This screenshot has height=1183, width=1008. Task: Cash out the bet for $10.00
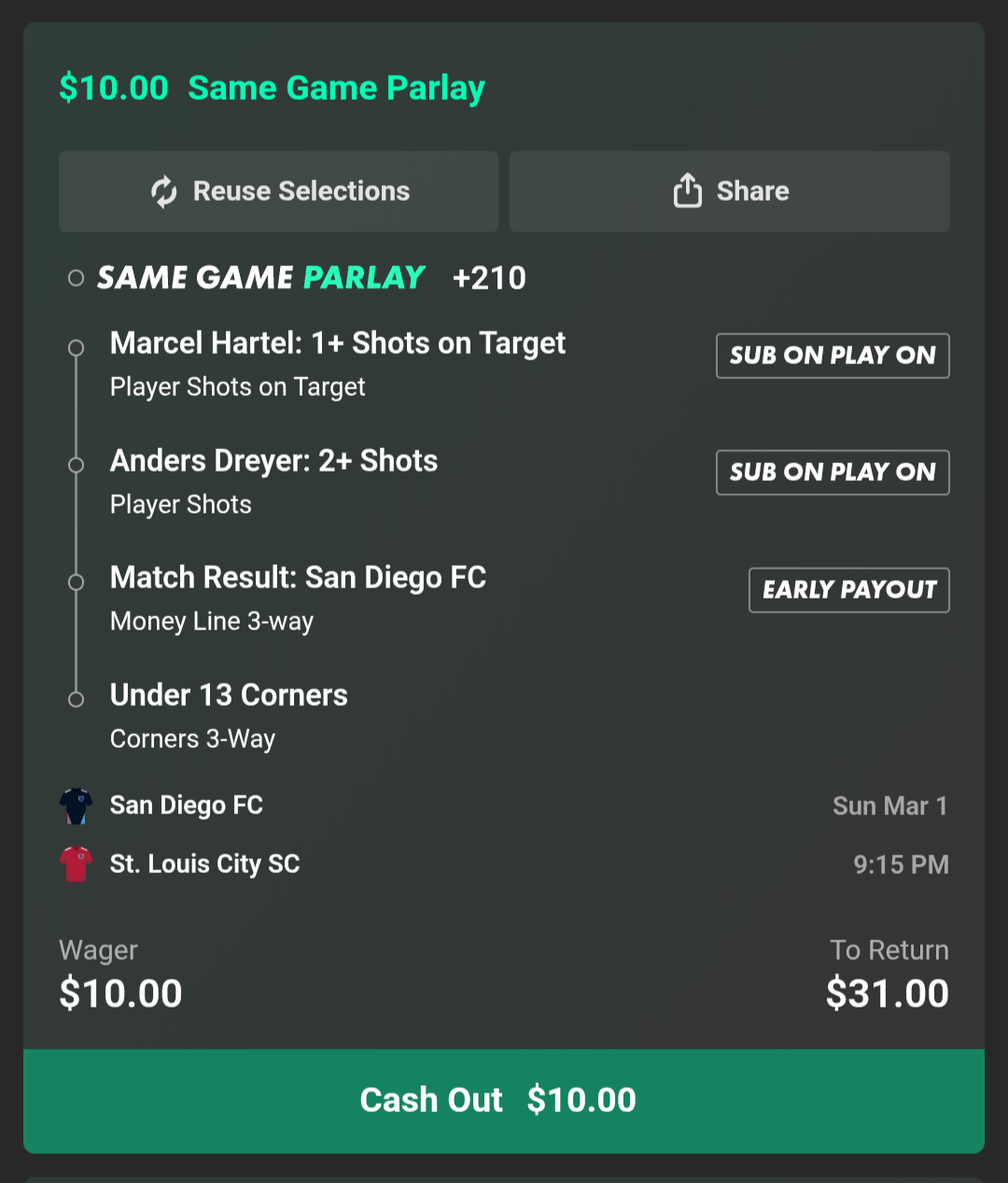click(x=503, y=1100)
